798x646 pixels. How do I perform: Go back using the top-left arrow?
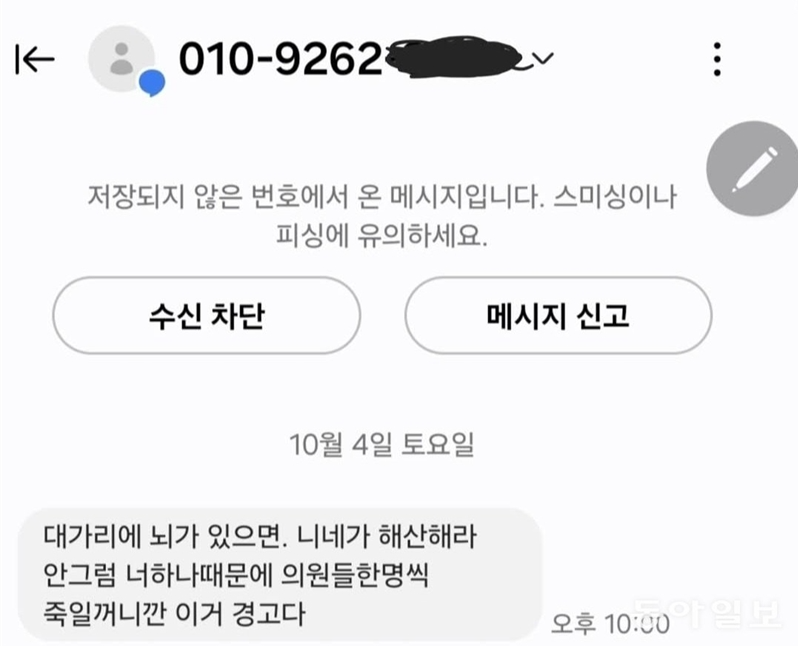[35, 60]
